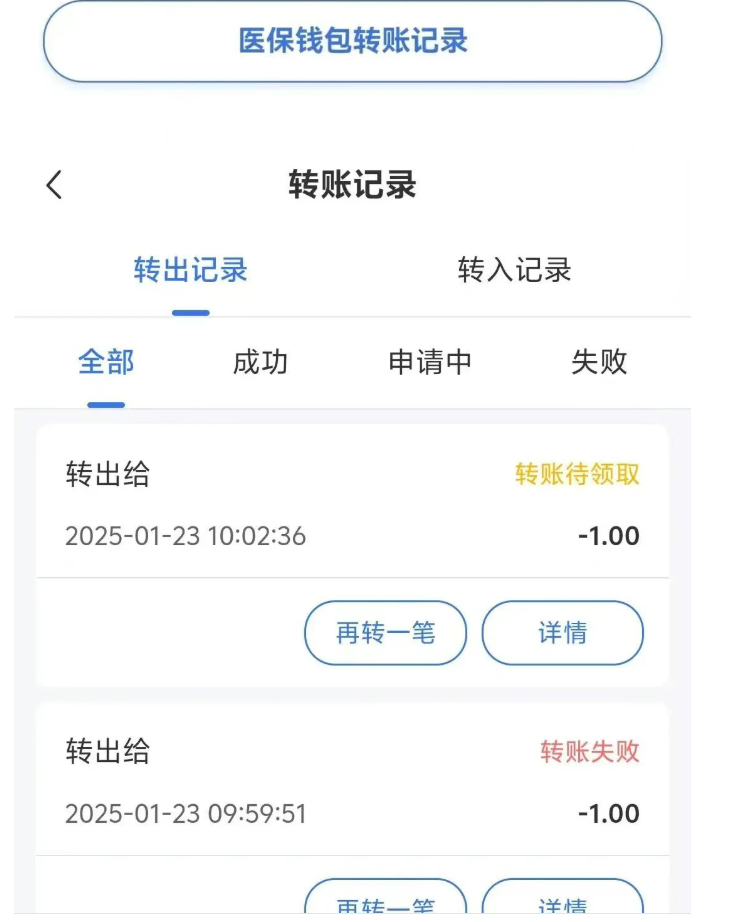Select the 全部 filter tab

pyautogui.click(x=106, y=362)
